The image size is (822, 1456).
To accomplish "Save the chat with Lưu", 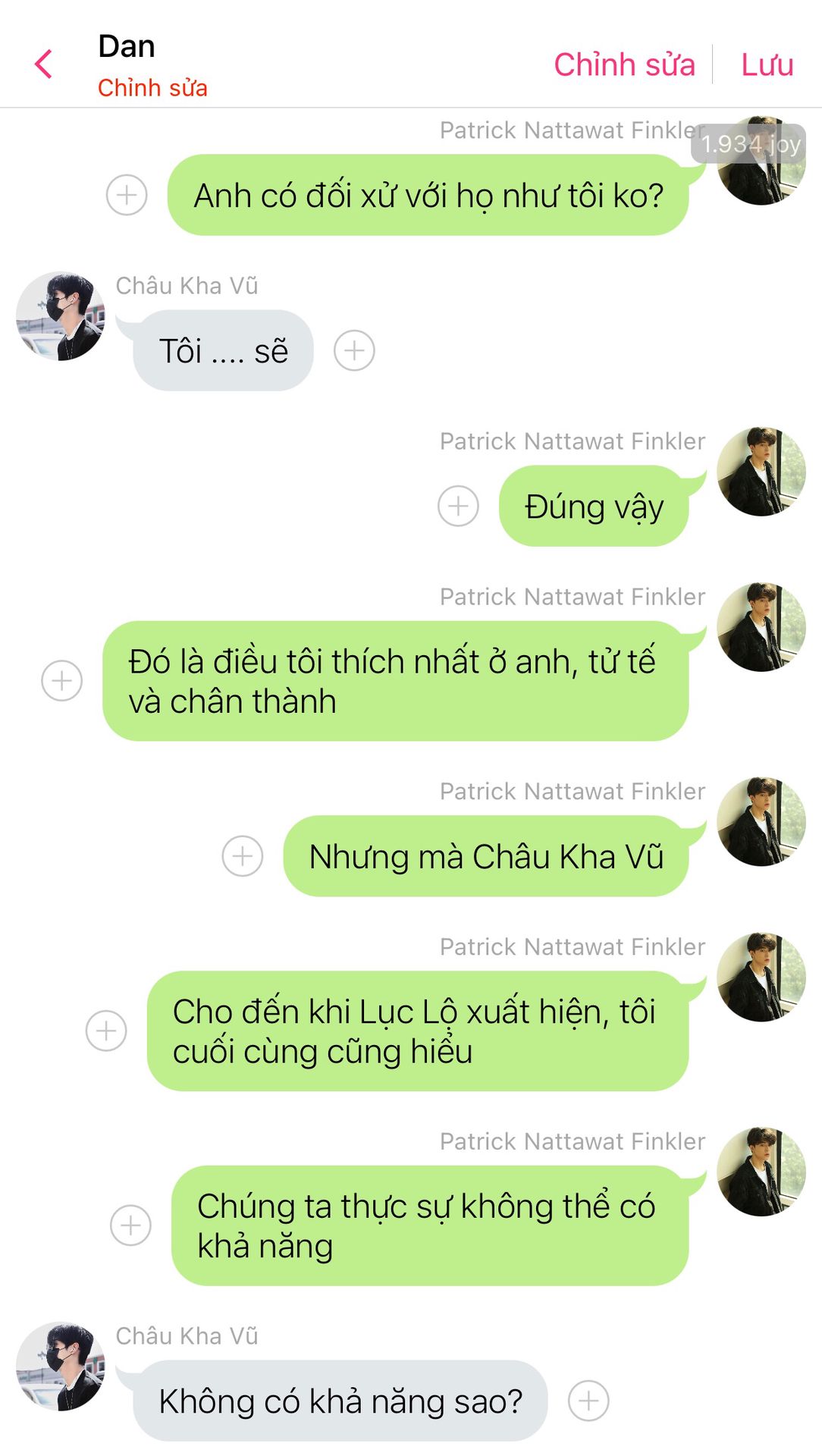I will point(767,65).
